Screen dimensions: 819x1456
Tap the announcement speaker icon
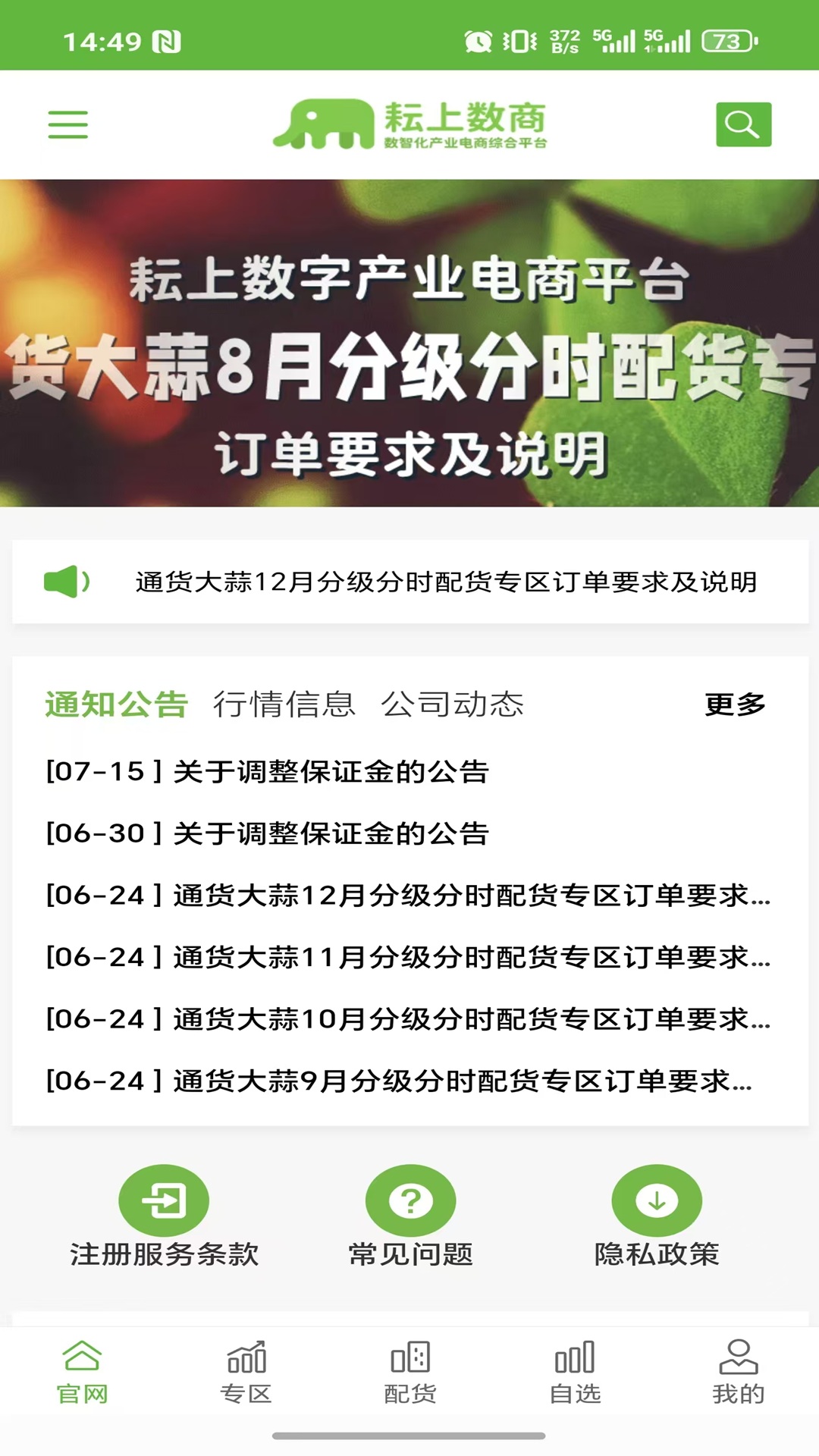tap(68, 582)
